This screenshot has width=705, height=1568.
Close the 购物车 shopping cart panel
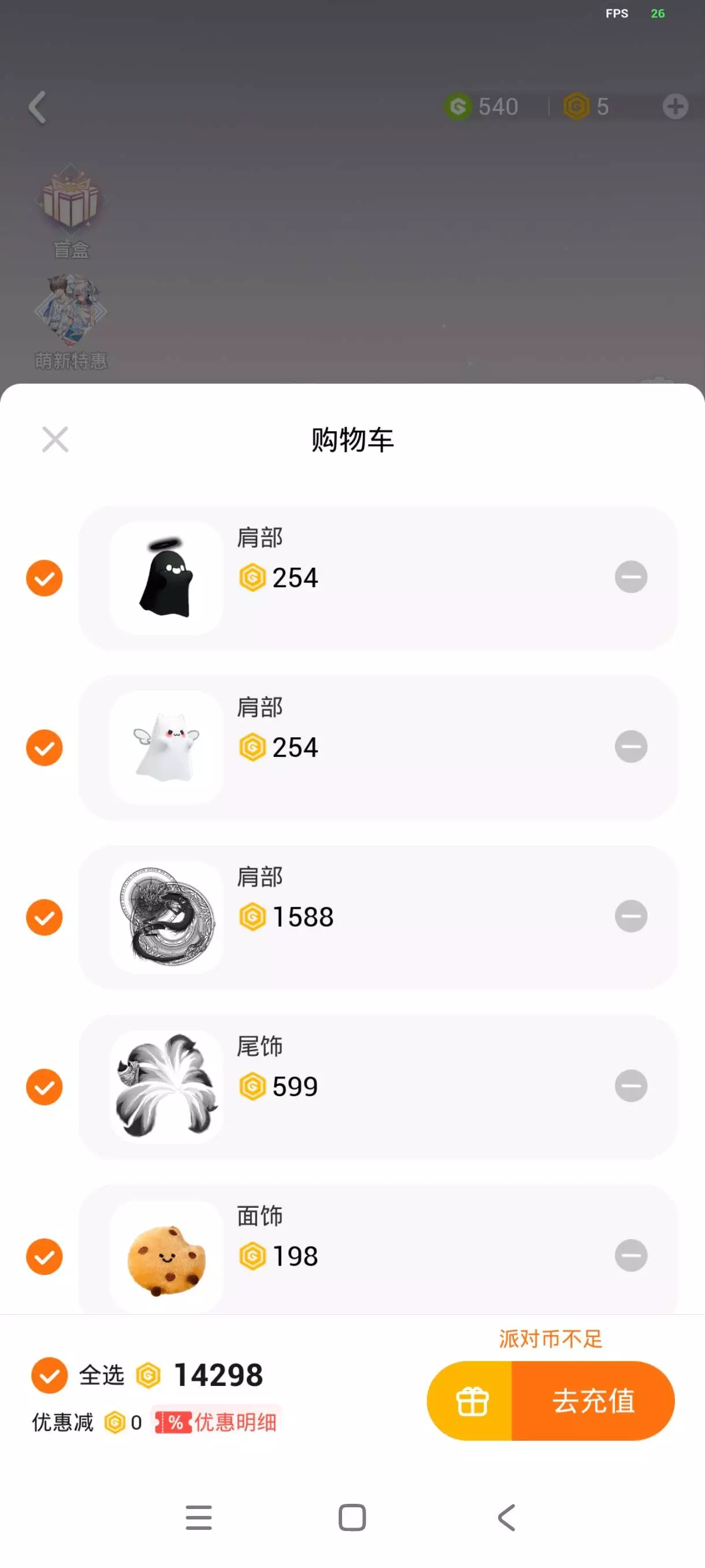(55, 439)
